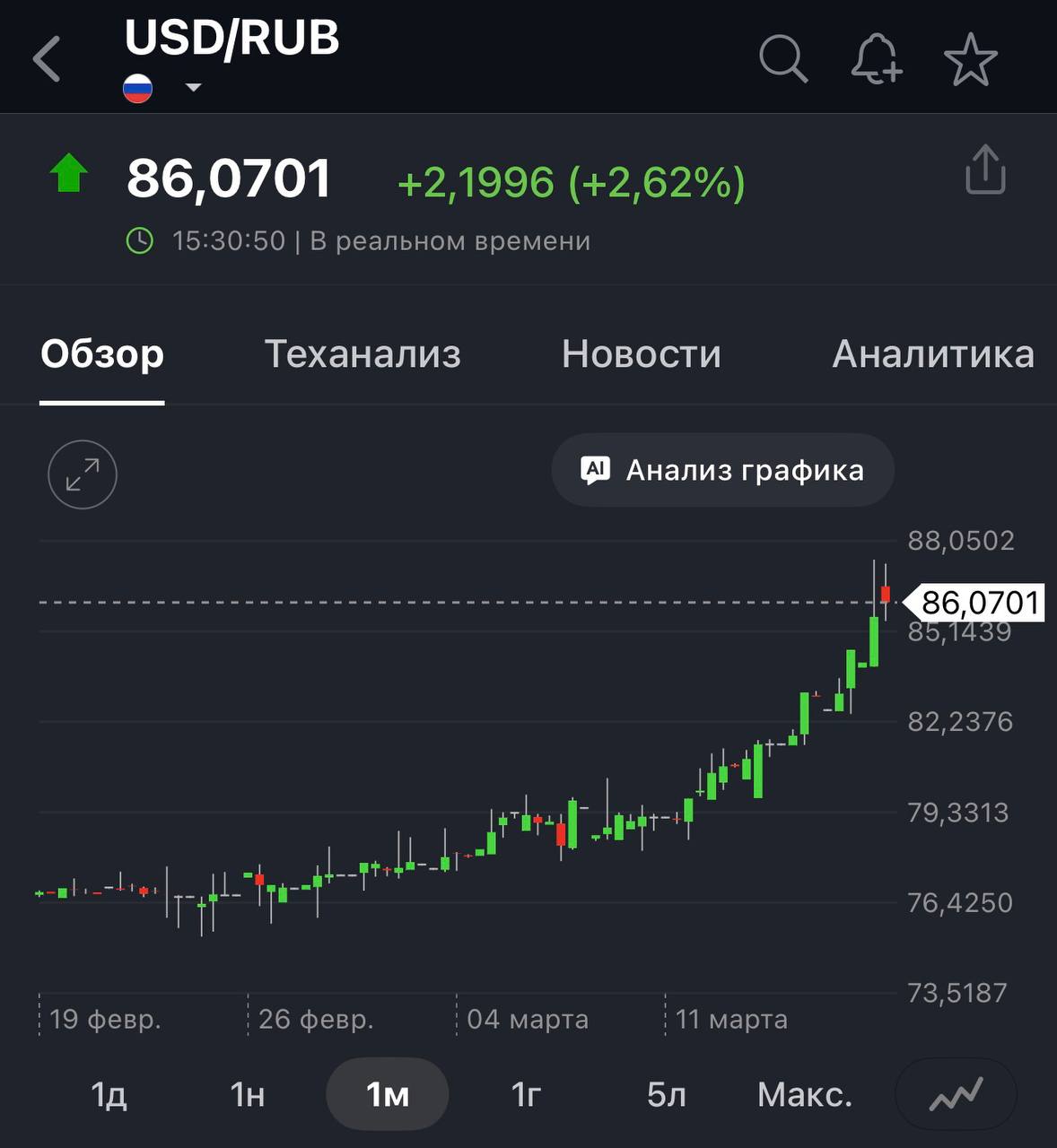Show the 5л chart history
Image resolution: width=1057 pixels, height=1148 pixels.
[667, 1095]
